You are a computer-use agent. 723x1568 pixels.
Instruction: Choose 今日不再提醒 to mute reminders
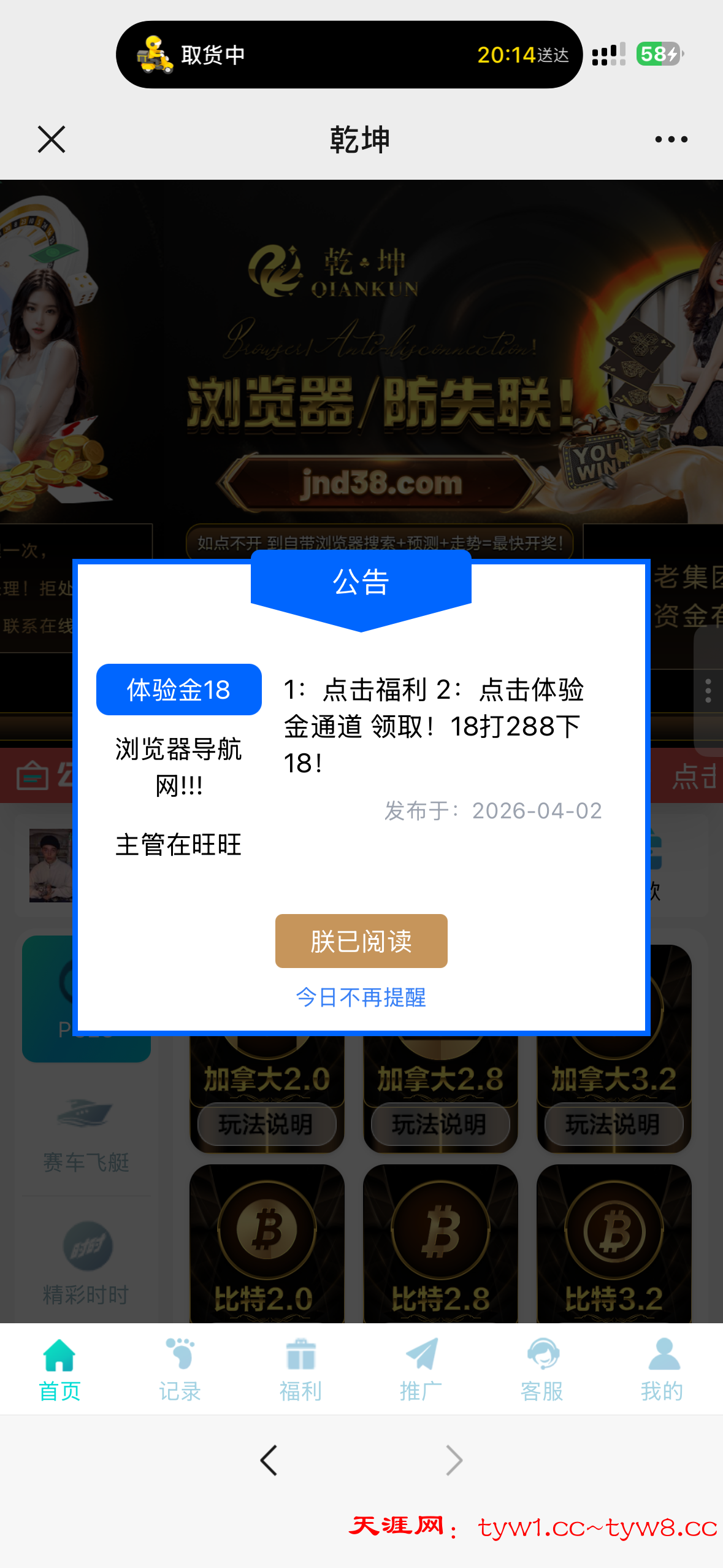coord(361,997)
